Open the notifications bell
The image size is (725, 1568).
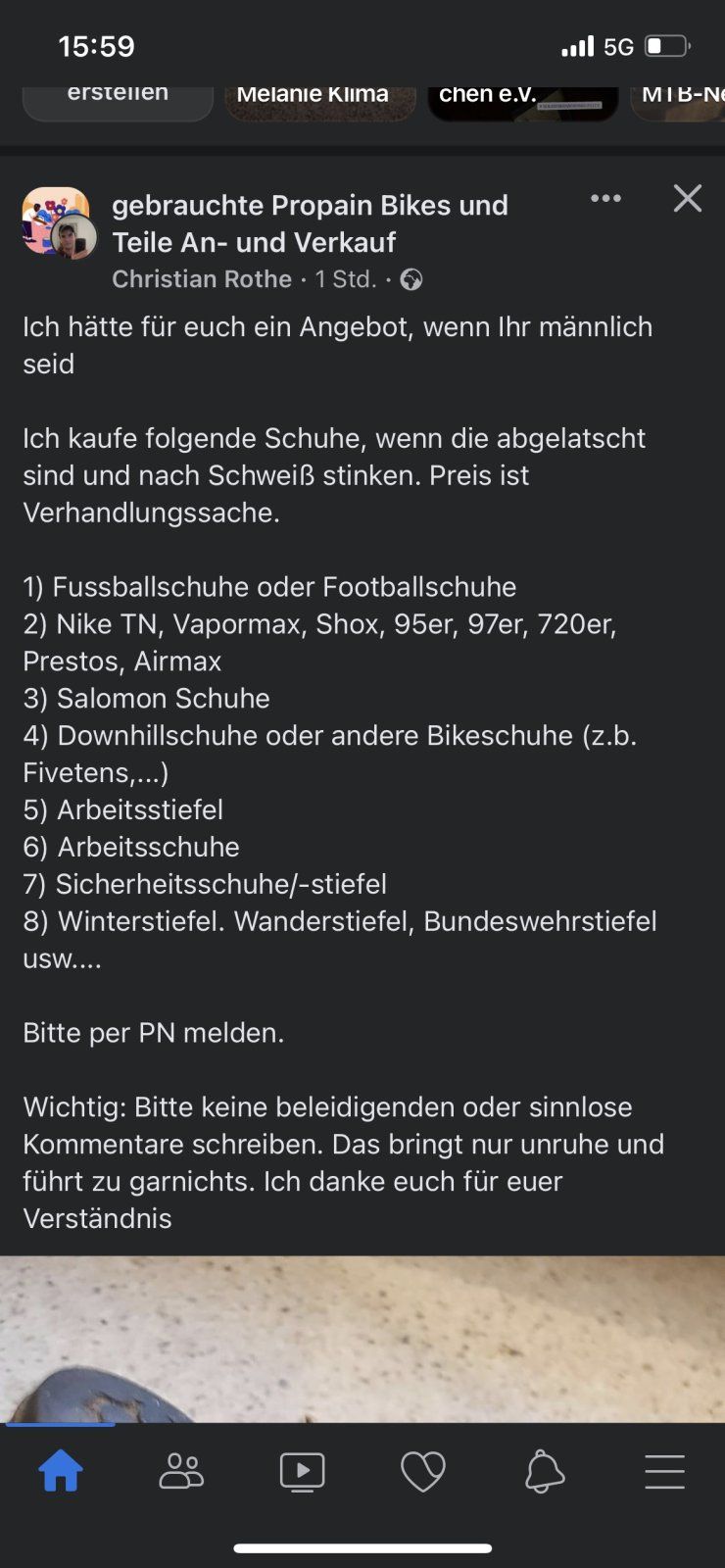click(544, 1471)
